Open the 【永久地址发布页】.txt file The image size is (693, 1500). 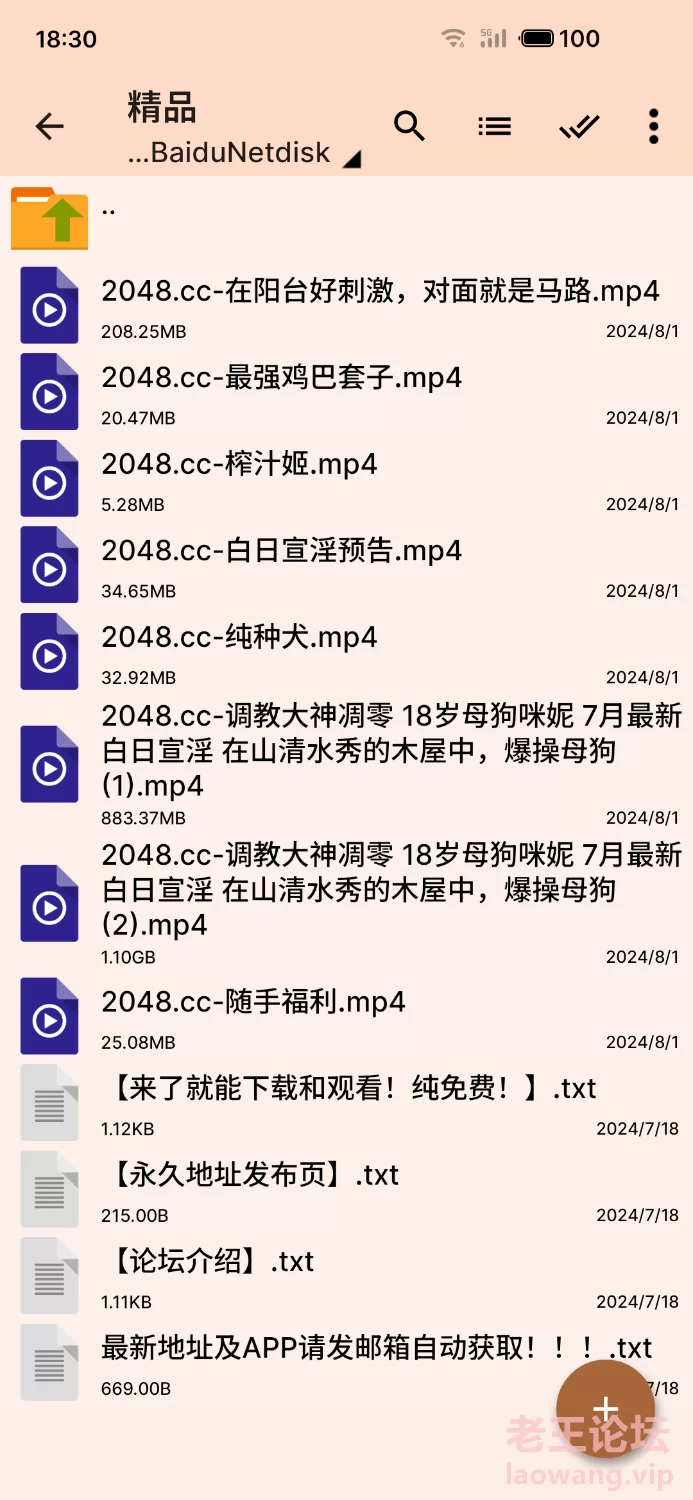pyautogui.click(x=346, y=1190)
